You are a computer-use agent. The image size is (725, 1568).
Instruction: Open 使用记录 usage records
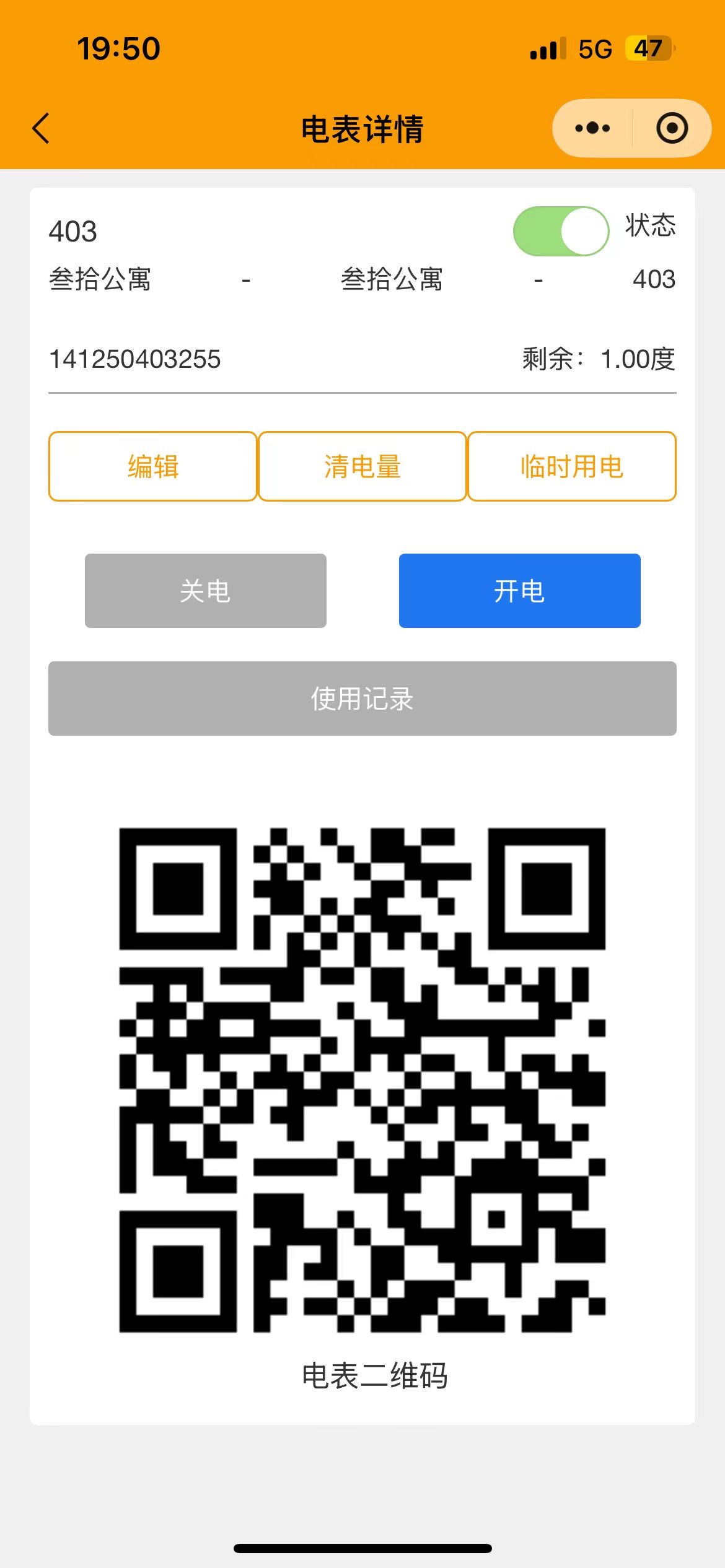pos(362,699)
